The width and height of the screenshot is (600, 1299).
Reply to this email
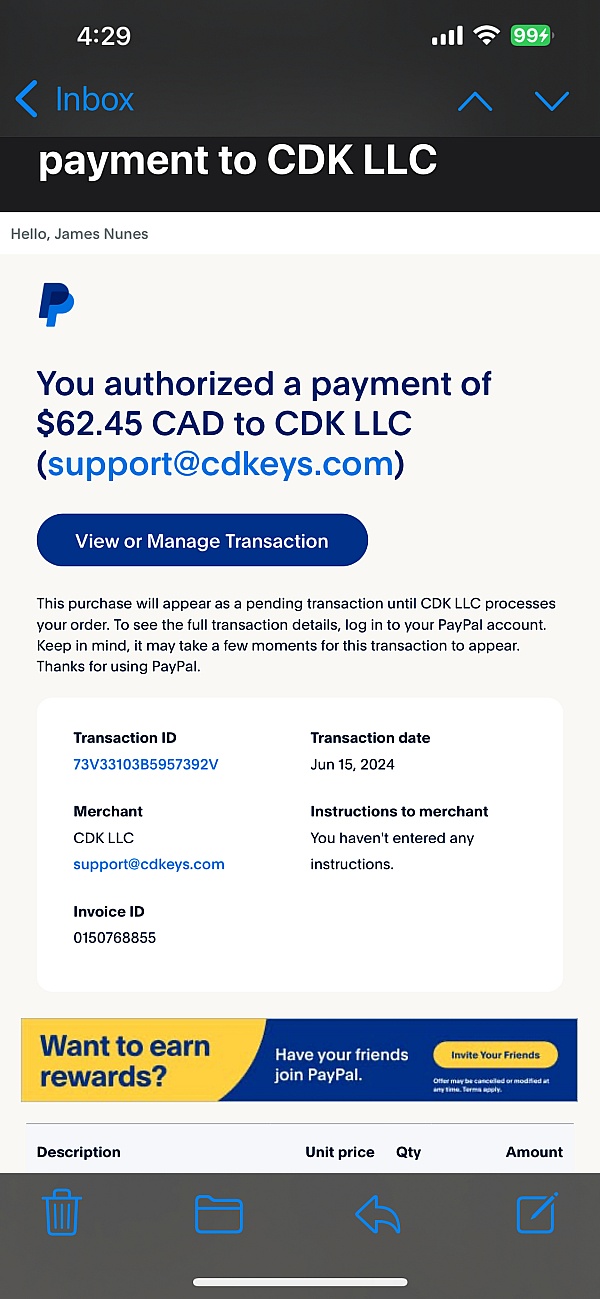tap(378, 1214)
